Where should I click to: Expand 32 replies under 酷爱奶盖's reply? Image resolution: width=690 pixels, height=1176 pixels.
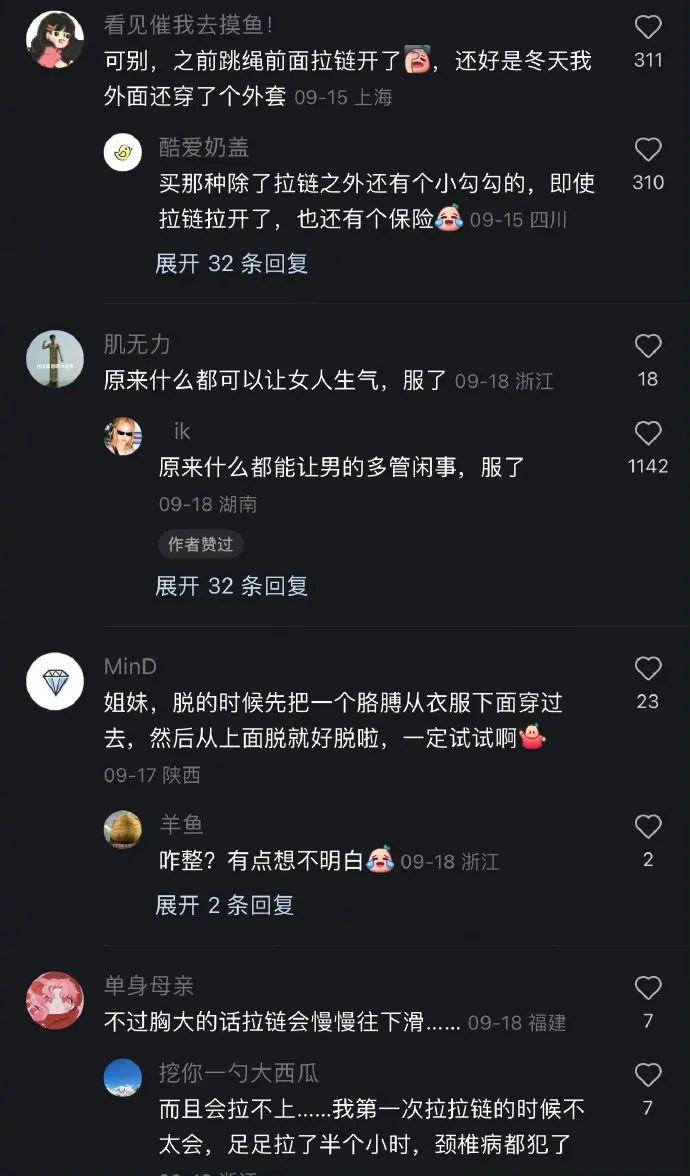click(231, 264)
